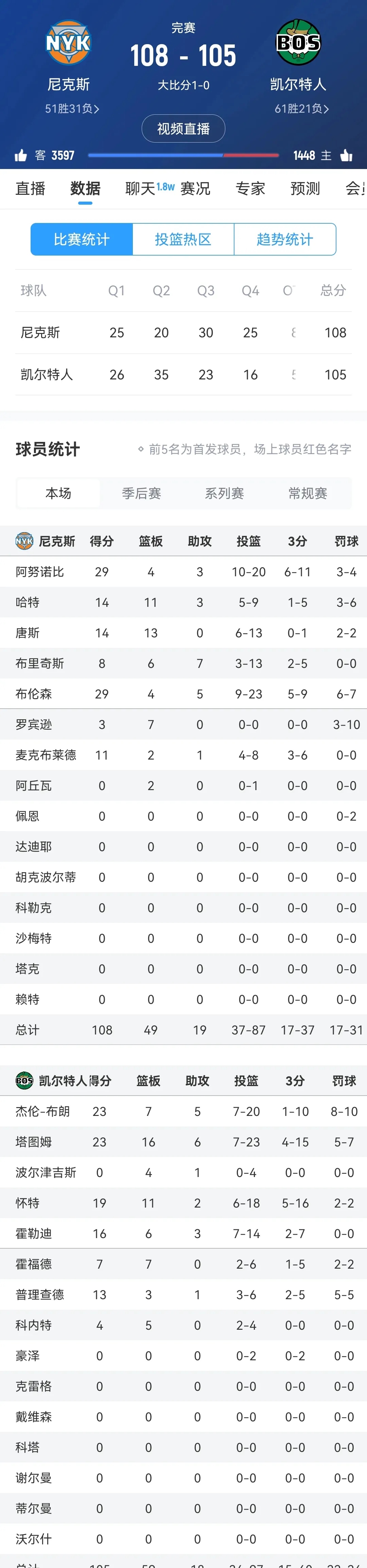Go to the 专家 tab
367x1568 pixels.
[x=250, y=189]
